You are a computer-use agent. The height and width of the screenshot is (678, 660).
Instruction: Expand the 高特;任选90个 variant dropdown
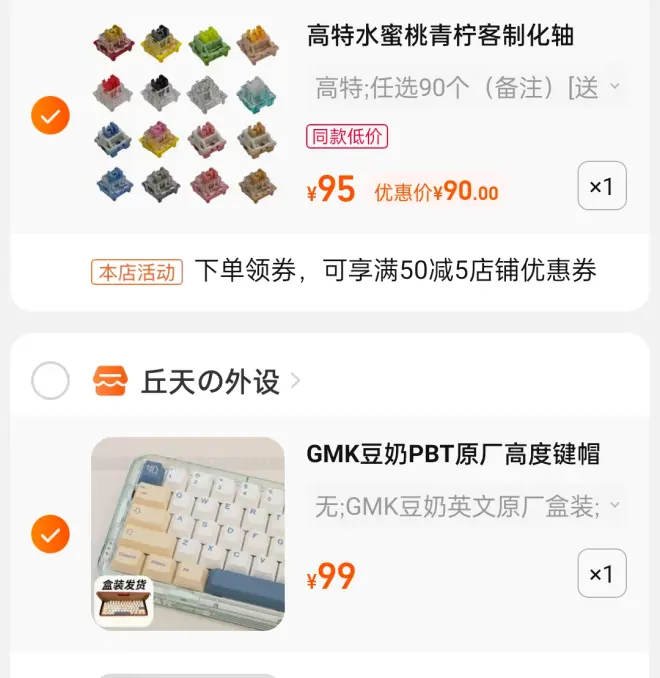coord(467,88)
